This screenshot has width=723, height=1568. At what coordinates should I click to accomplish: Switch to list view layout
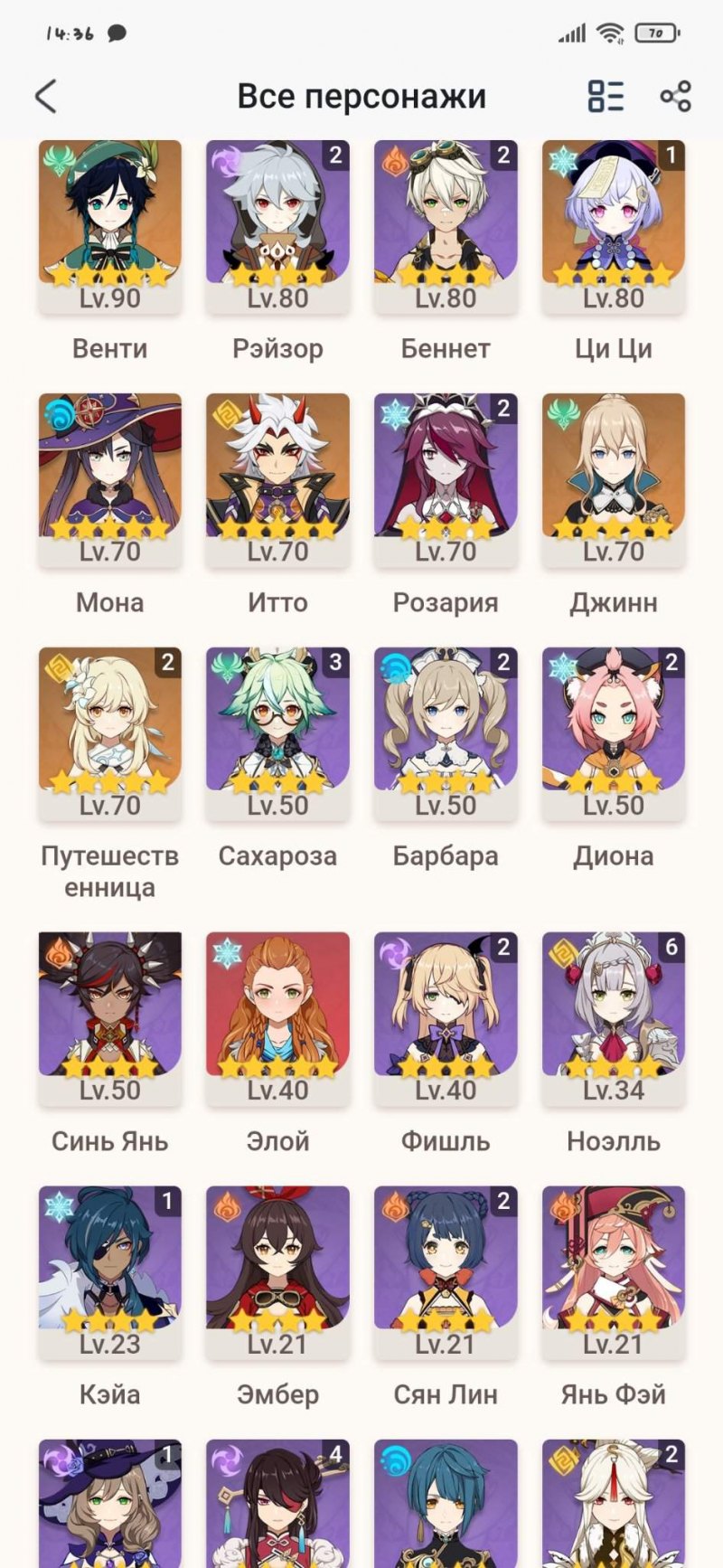point(606,96)
